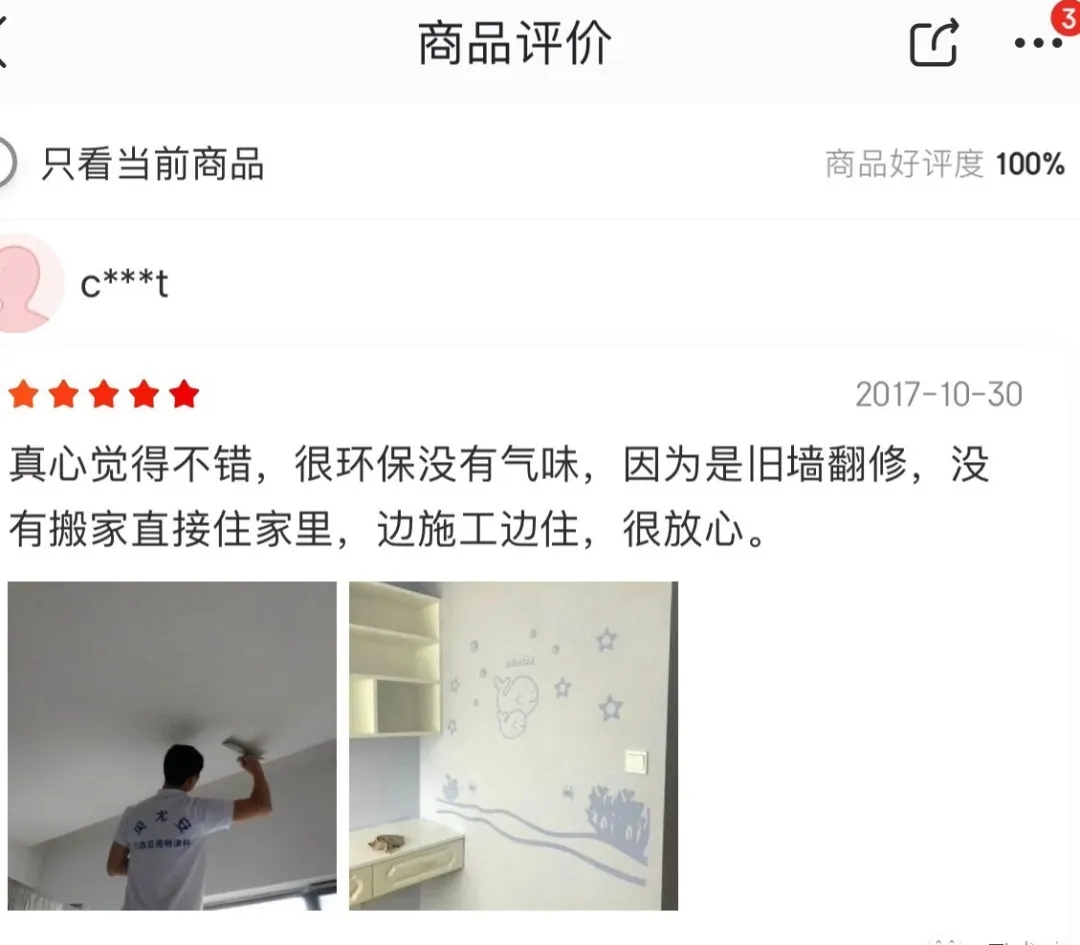View the review photo of worker painting ceiling
The width and height of the screenshot is (1080, 945).
click(x=172, y=746)
